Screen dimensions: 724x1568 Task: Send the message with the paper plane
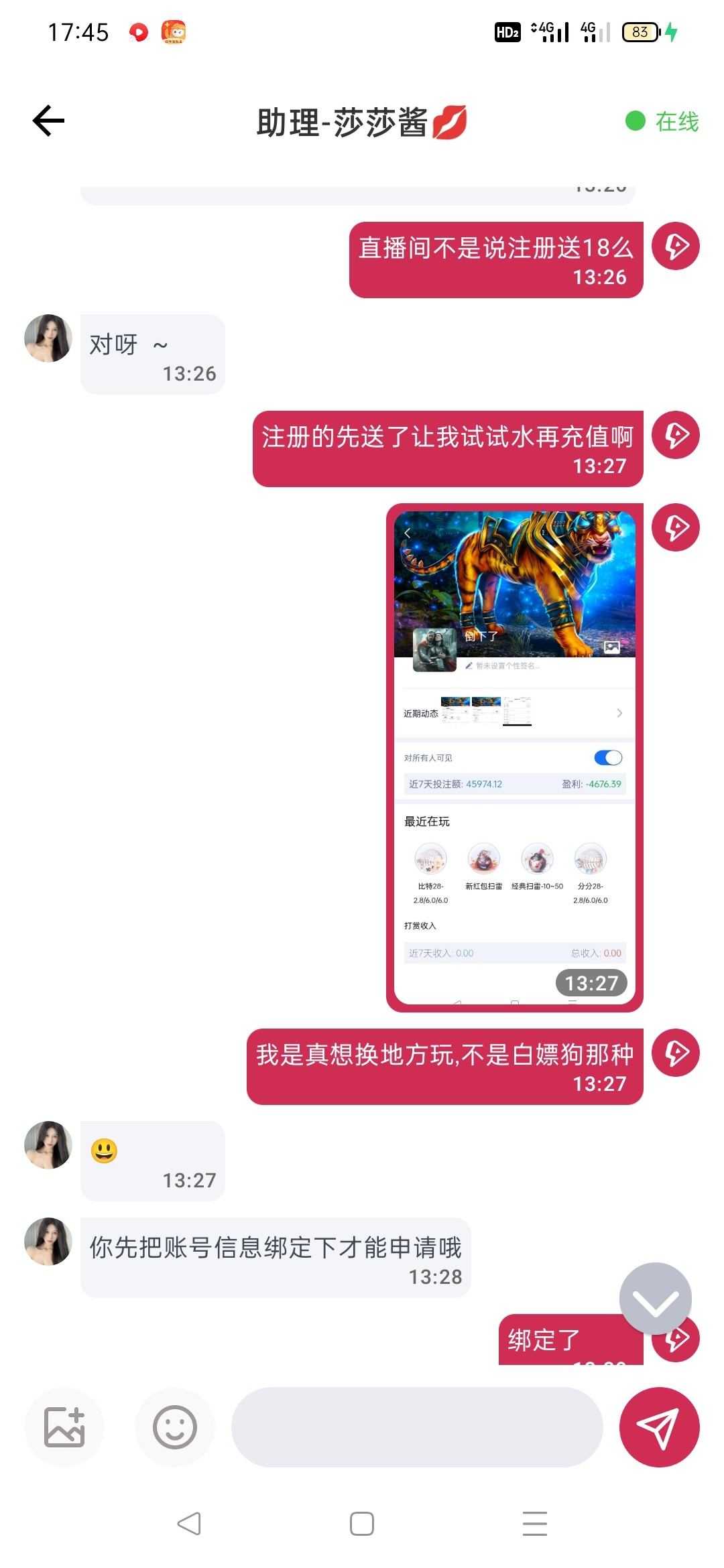659,1427
